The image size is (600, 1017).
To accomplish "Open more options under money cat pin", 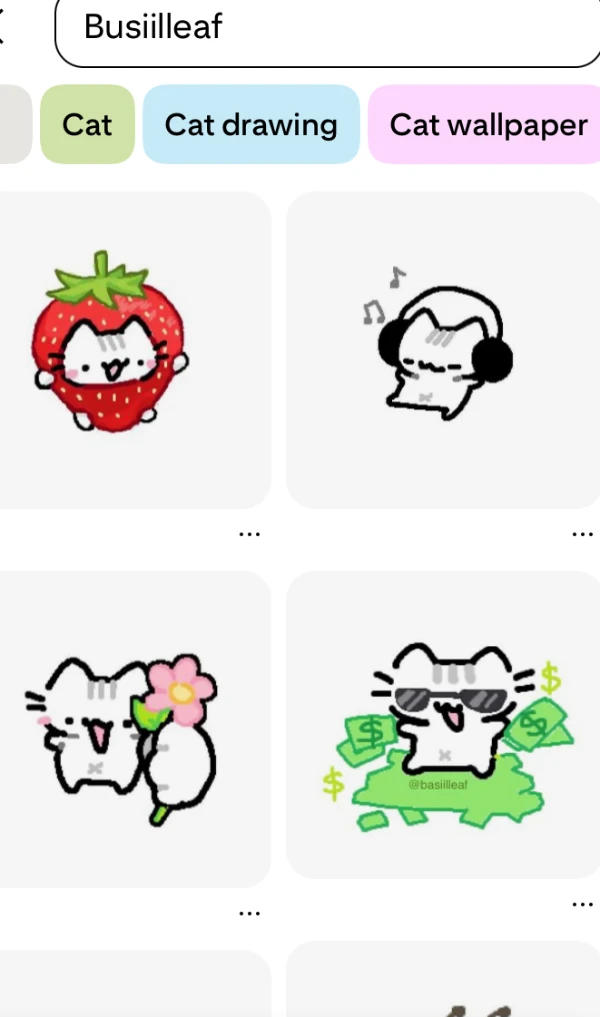I will (x=582, y=903).
